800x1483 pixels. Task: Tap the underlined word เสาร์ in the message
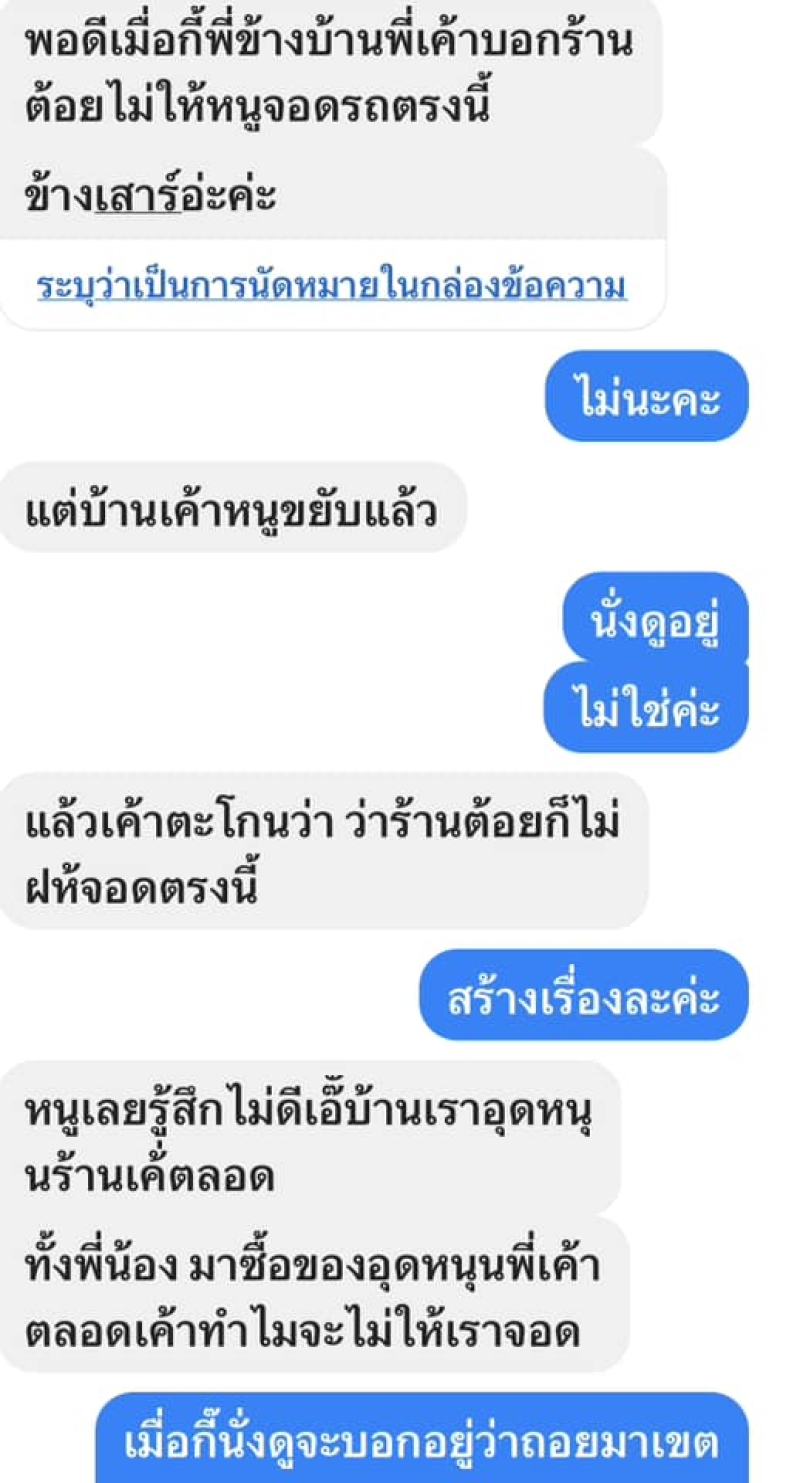(x=138, y=195)
